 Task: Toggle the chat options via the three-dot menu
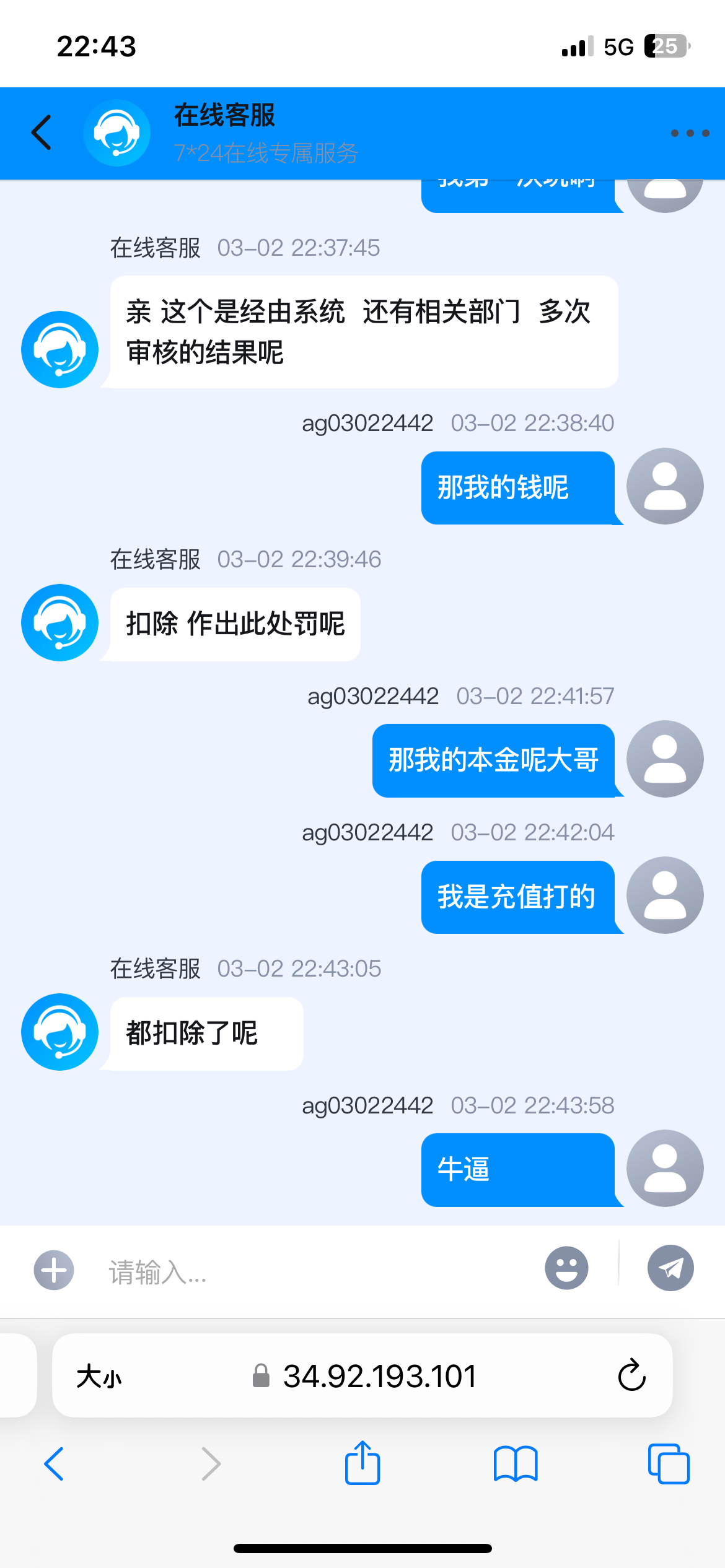pos(690,132)
